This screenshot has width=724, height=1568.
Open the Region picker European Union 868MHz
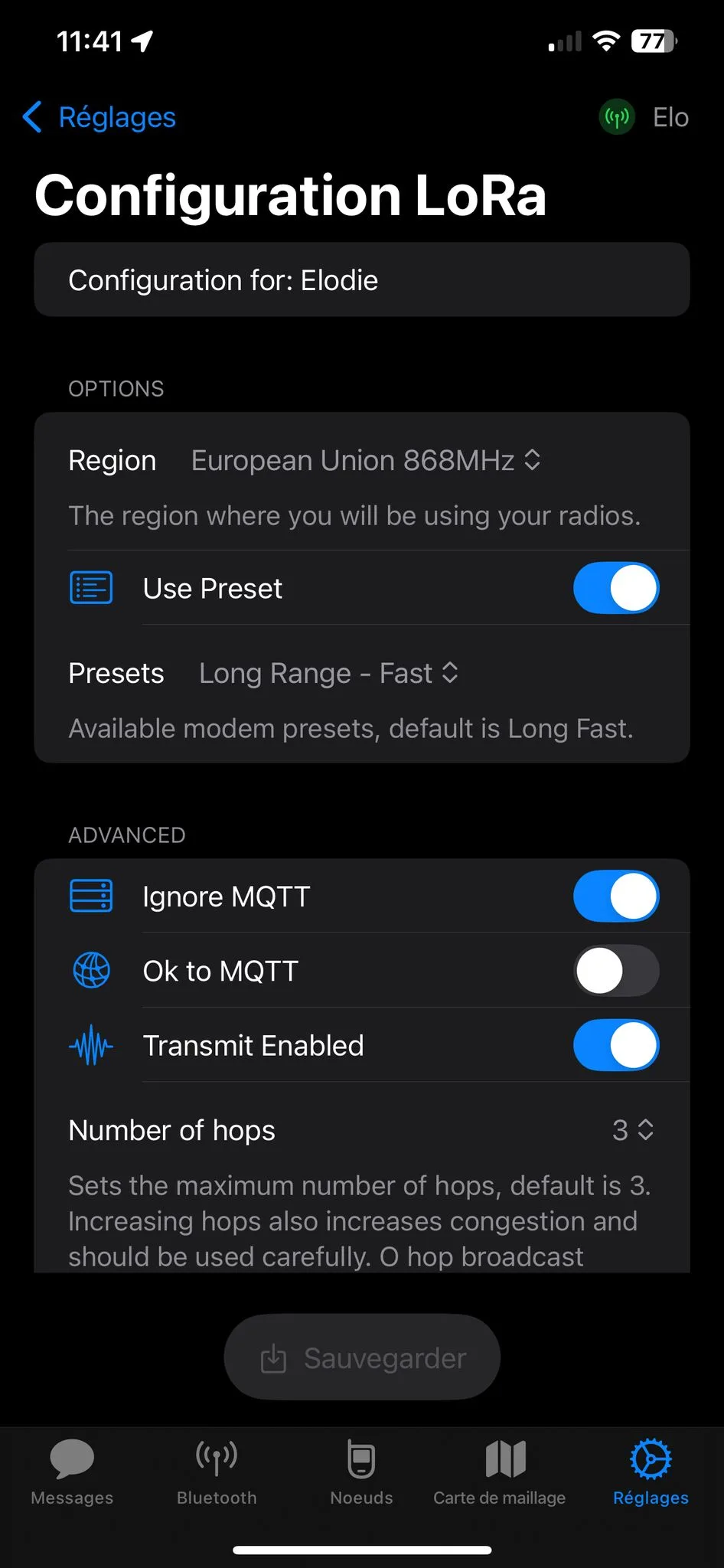pos(366,460)
